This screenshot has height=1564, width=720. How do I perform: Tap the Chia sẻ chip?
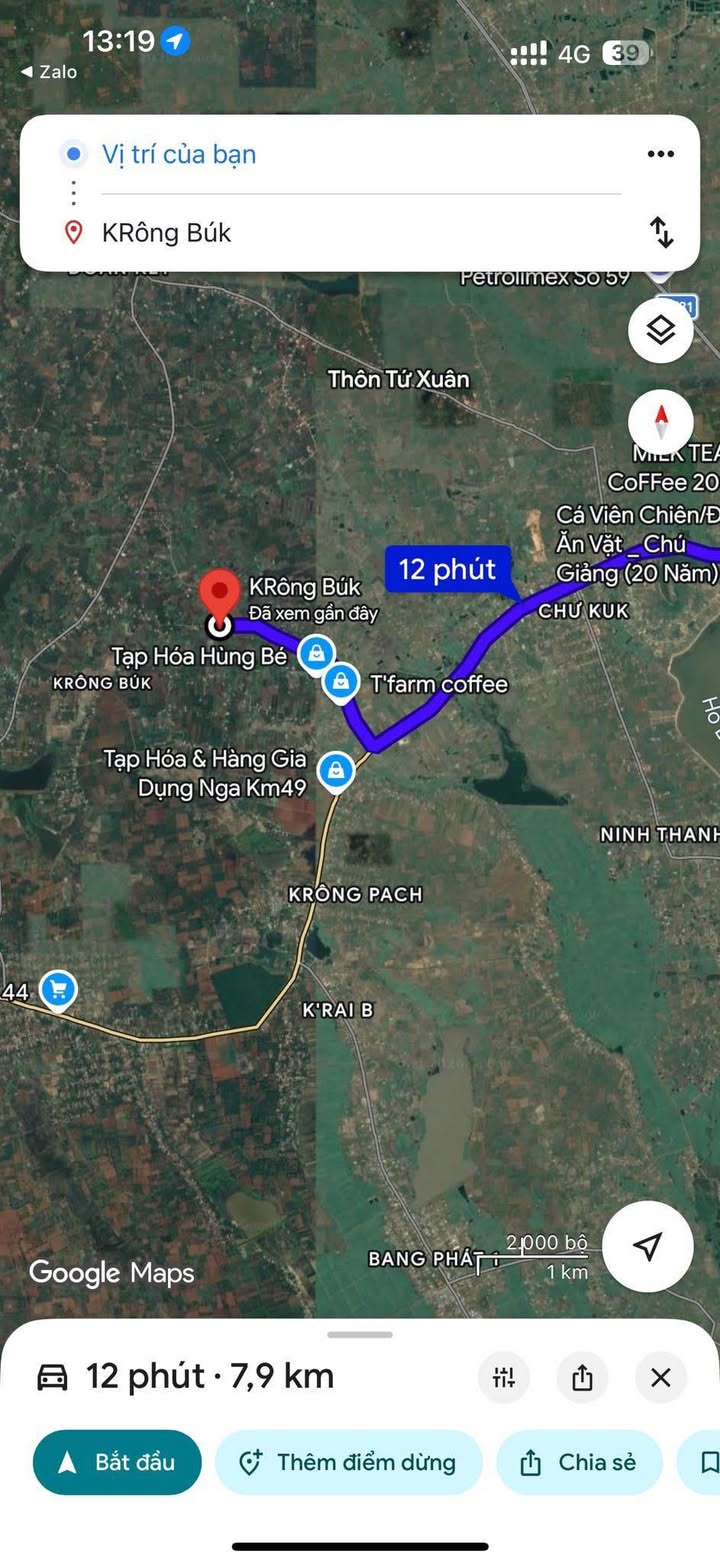(x=579, y=1462)
